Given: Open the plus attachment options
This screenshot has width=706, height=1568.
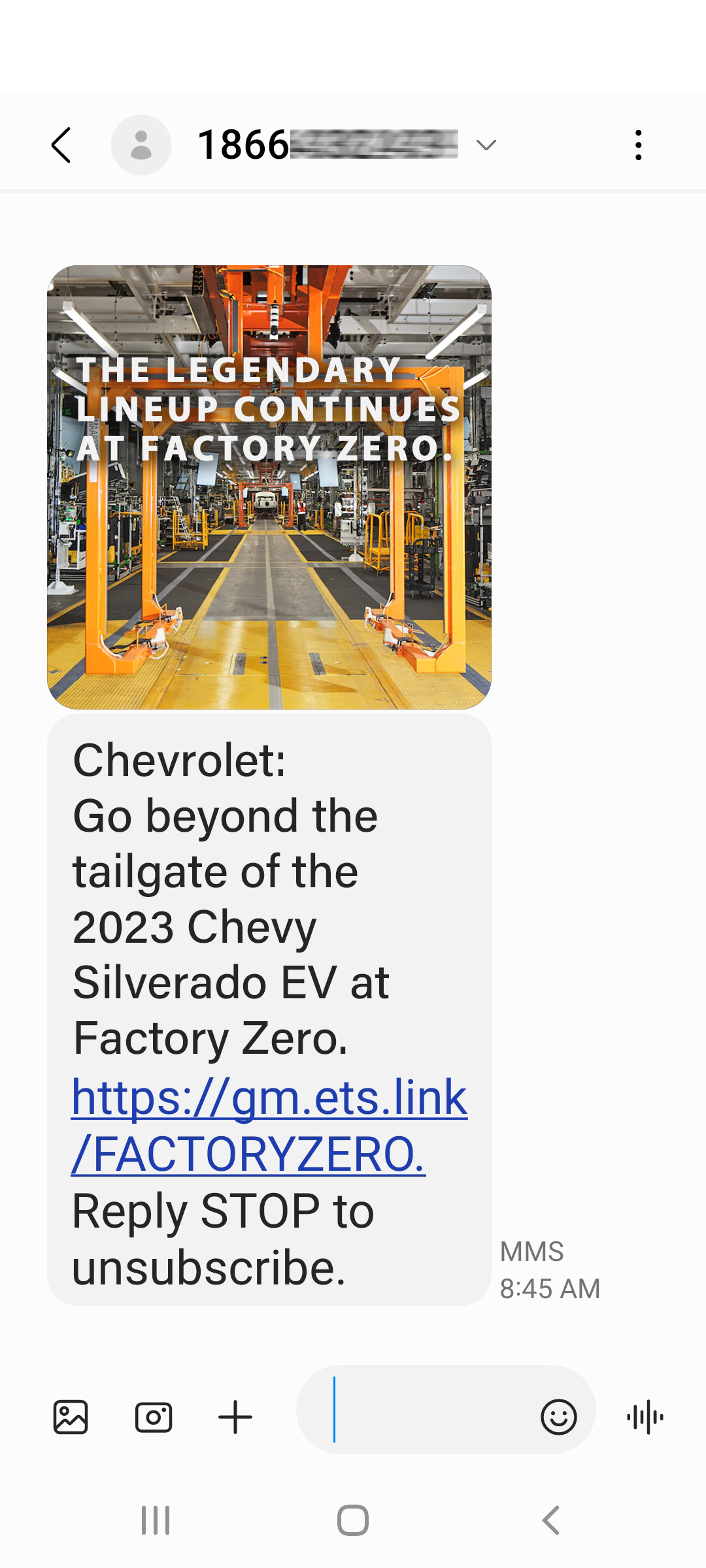Looking at the screenshot, I should click(x=235, y=1417).
